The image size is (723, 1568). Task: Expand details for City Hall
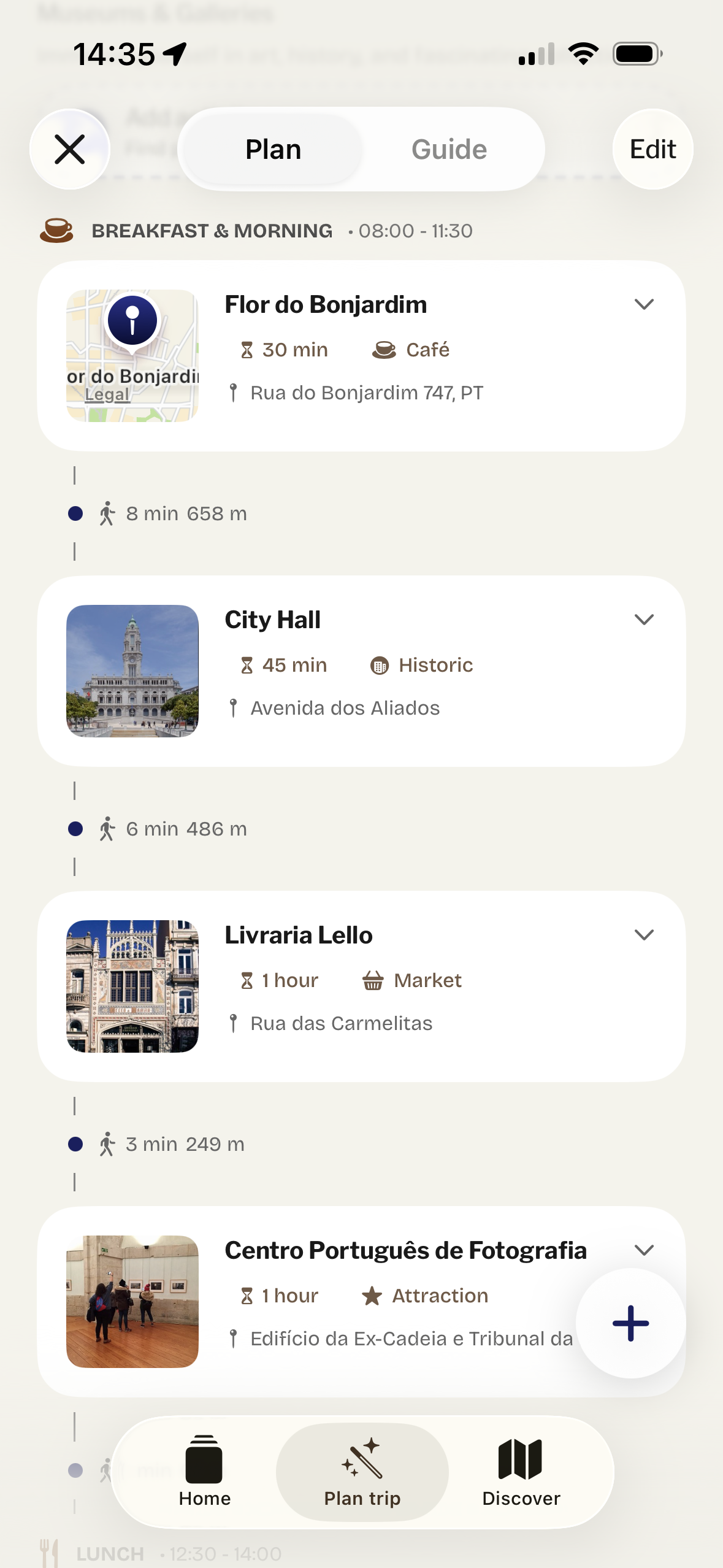pos(644,620)
